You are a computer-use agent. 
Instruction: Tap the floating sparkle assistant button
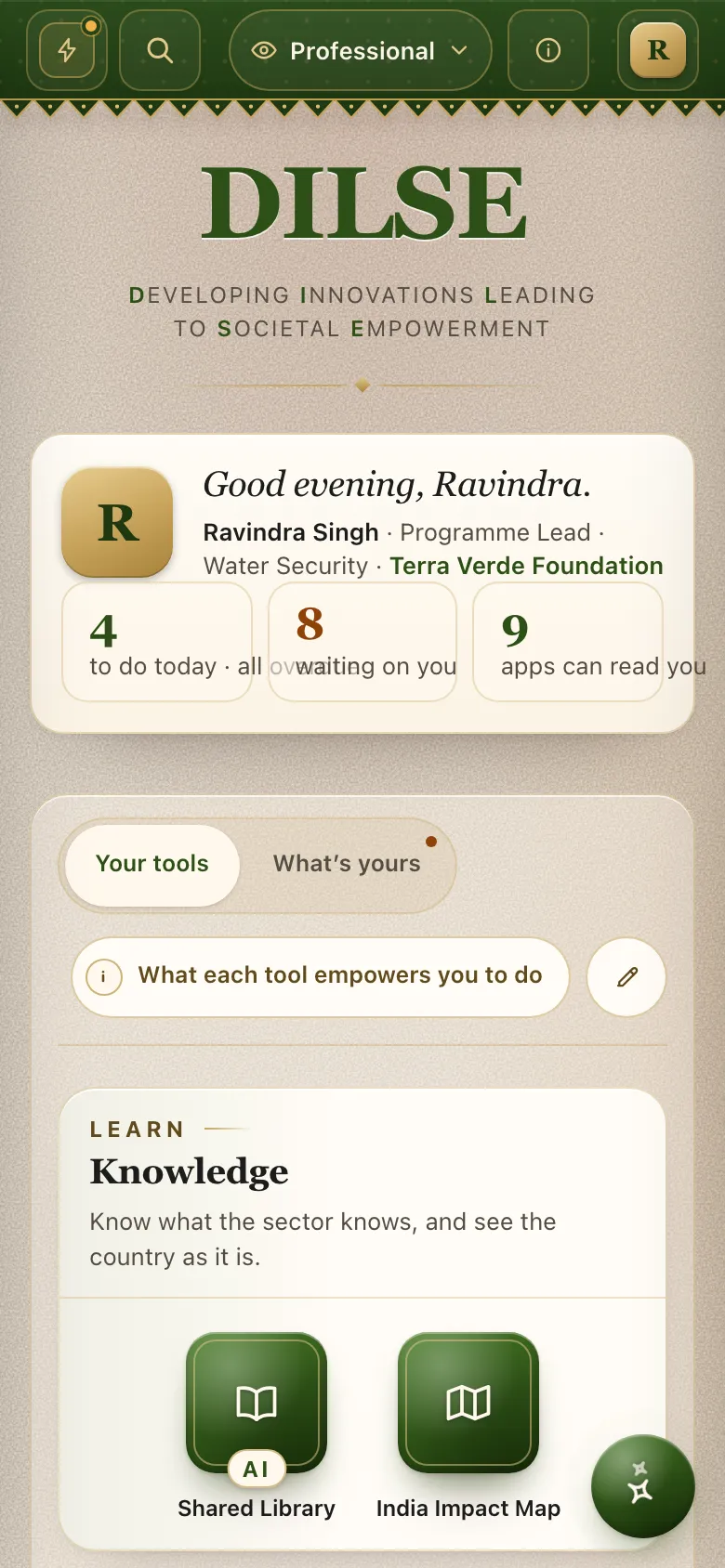[642, 1485]
